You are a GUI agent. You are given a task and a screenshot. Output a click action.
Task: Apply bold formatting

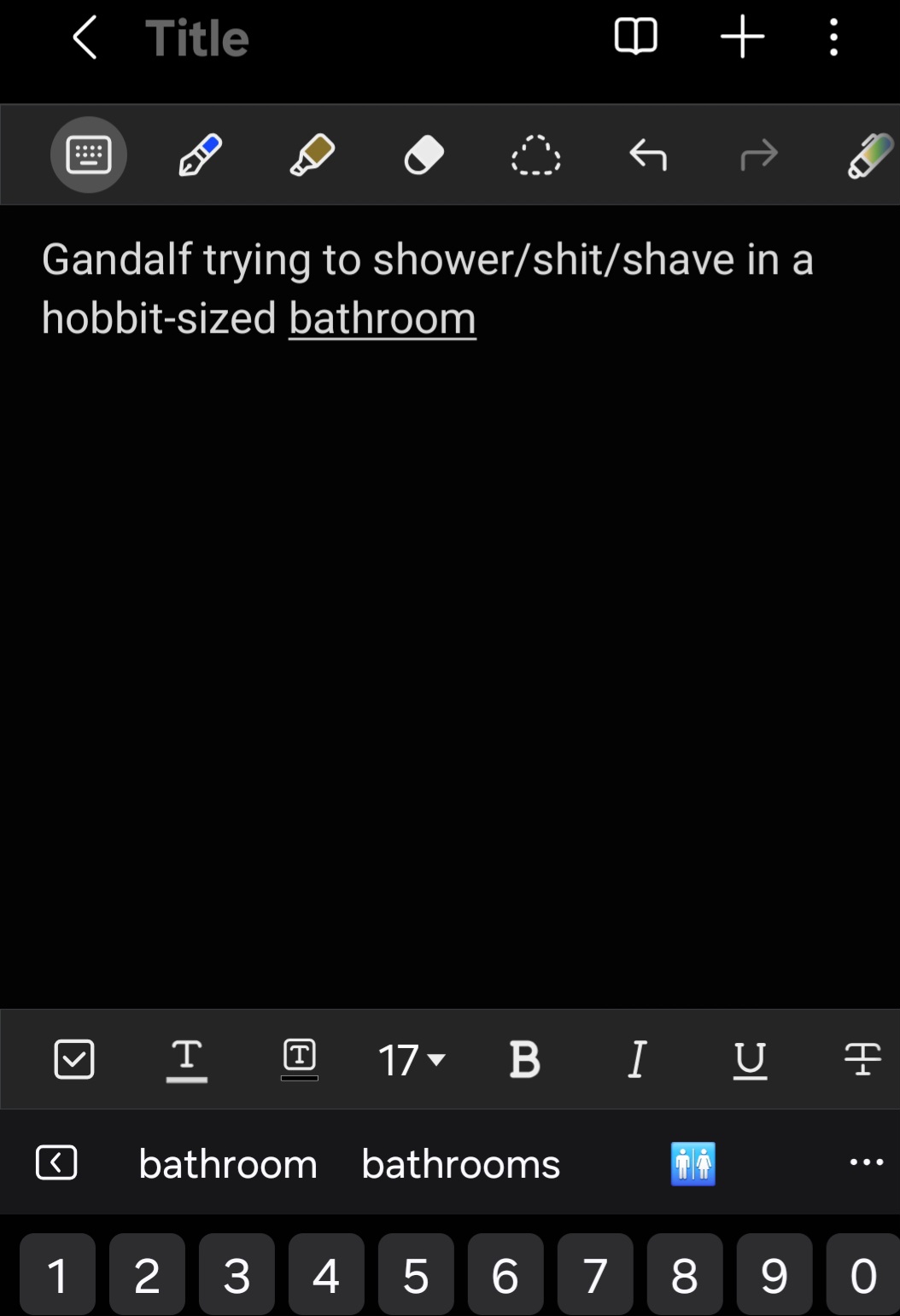[x=524, y=1060]
